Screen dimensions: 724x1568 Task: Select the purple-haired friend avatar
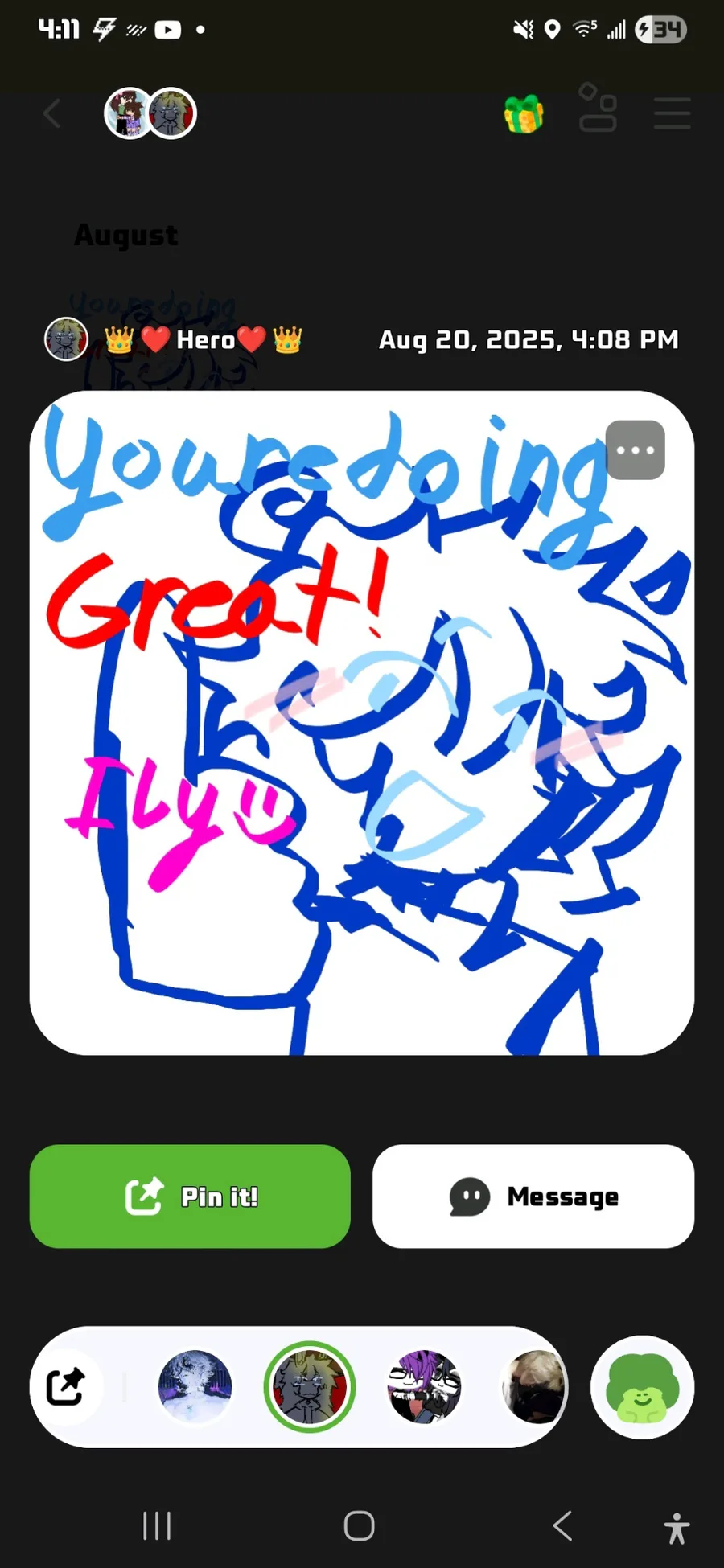click(425, 1387)
